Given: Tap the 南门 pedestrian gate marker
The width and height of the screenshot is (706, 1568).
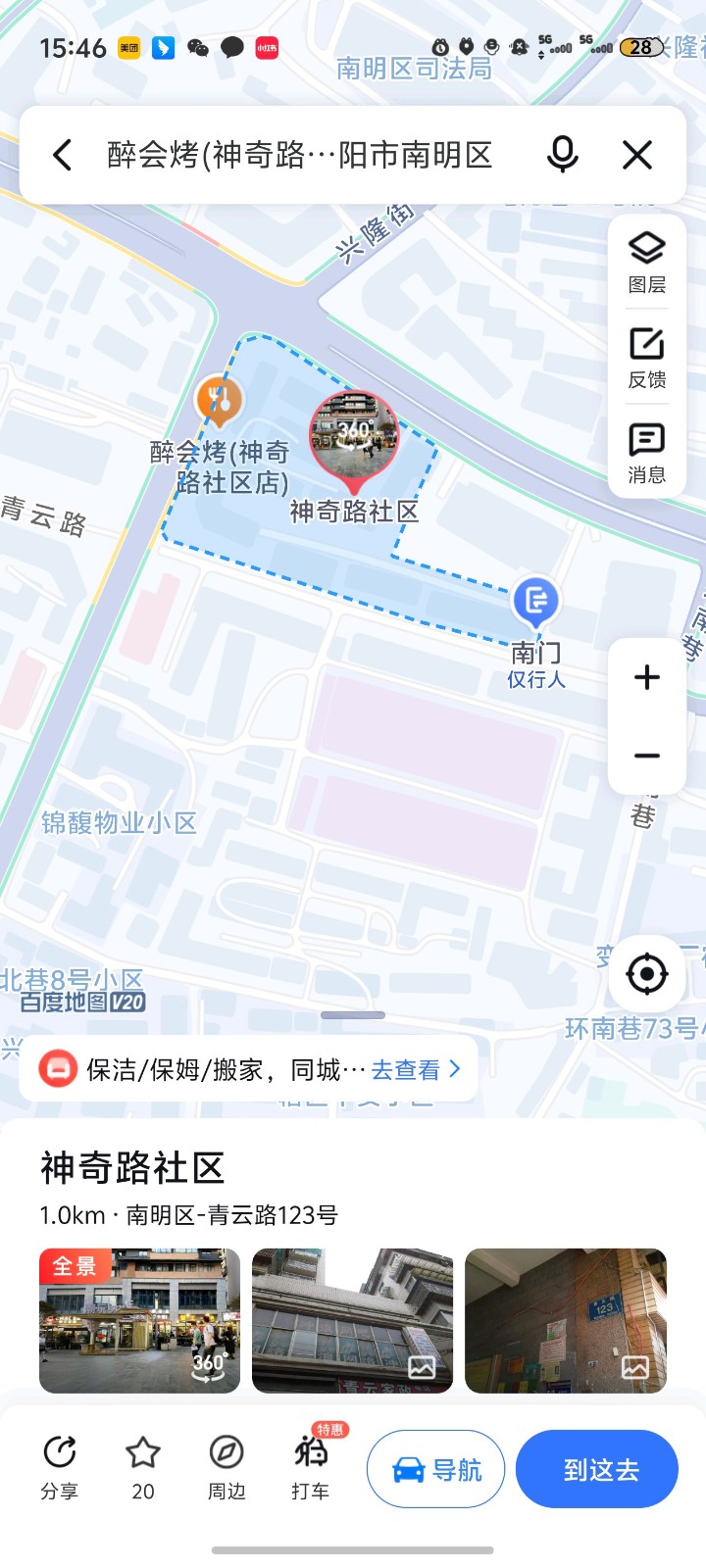Looking at the screenshot, I should click(535, 600).
